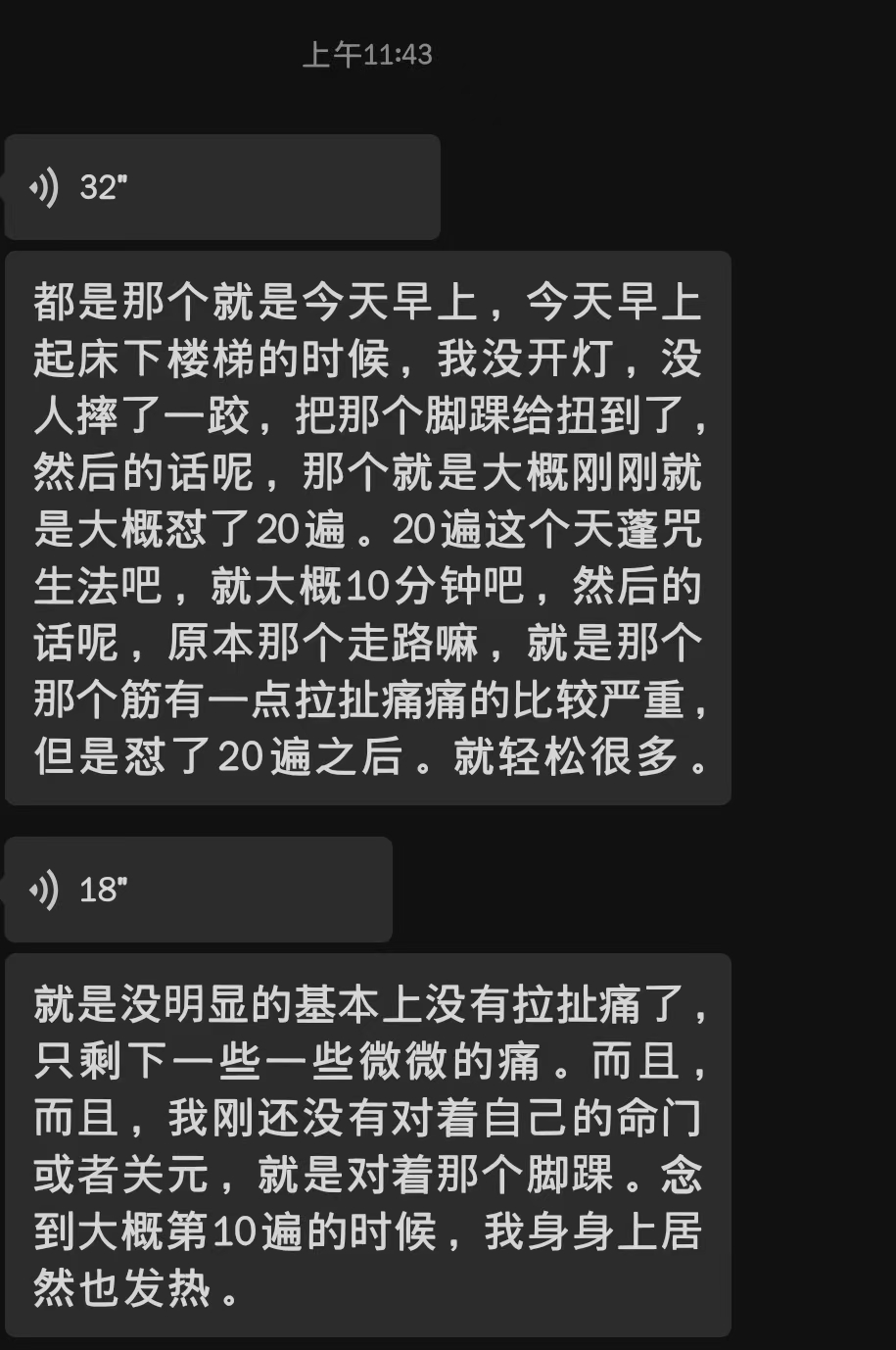Play the 18-second voice message
The width and height of the screenshot is (896, 1350).
198,890
